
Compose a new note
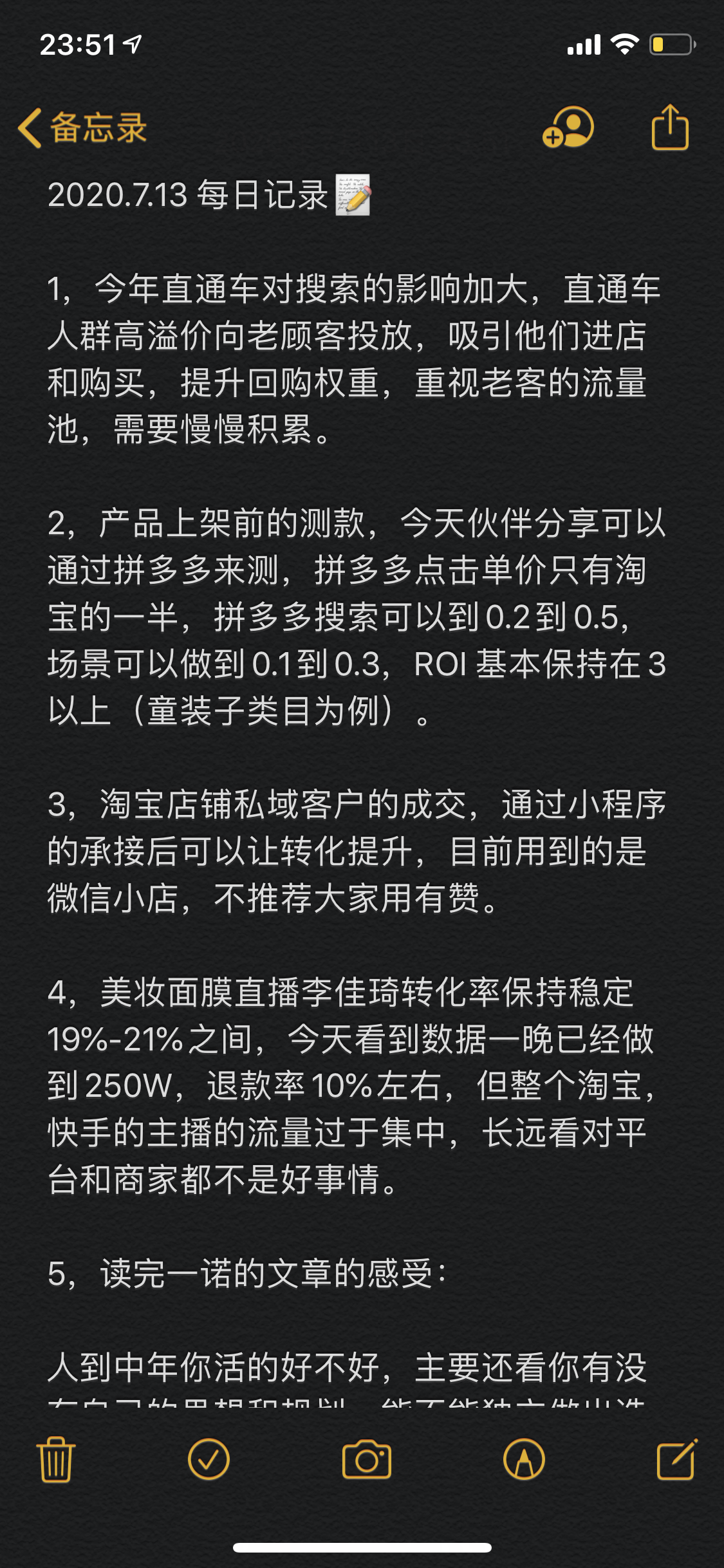point(677,1458)
